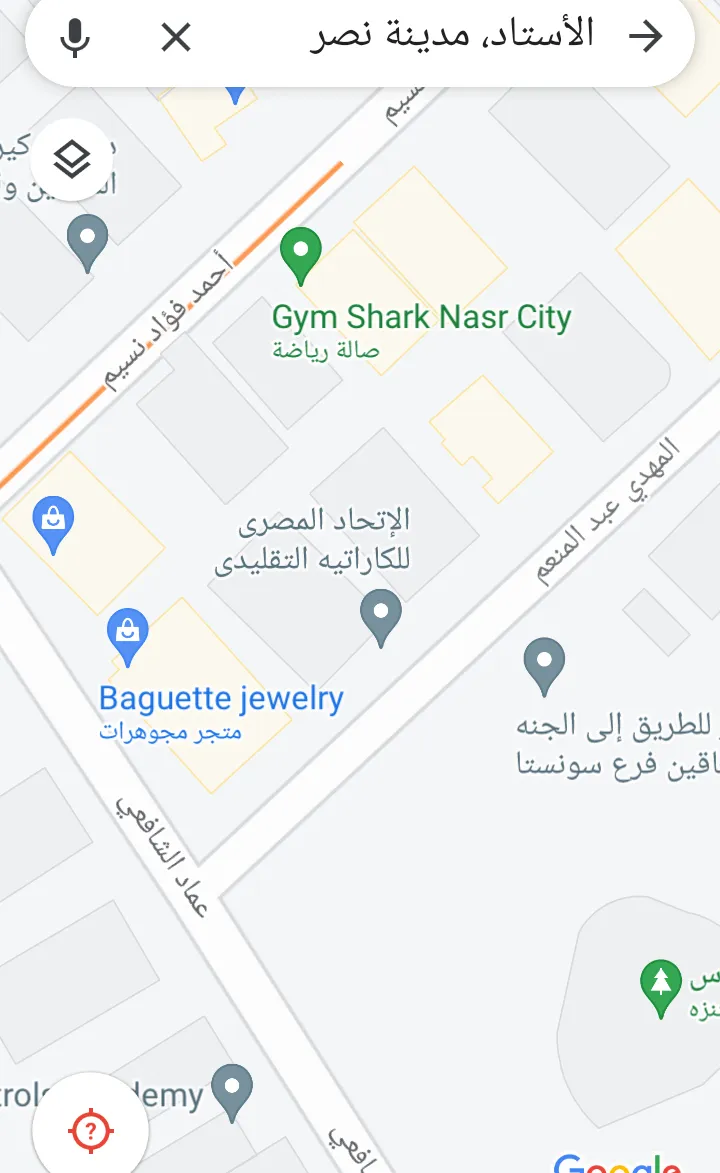This screenshot has width=720, height=1173.
Task: Center map on my current location
Action: coord(91,1131)
